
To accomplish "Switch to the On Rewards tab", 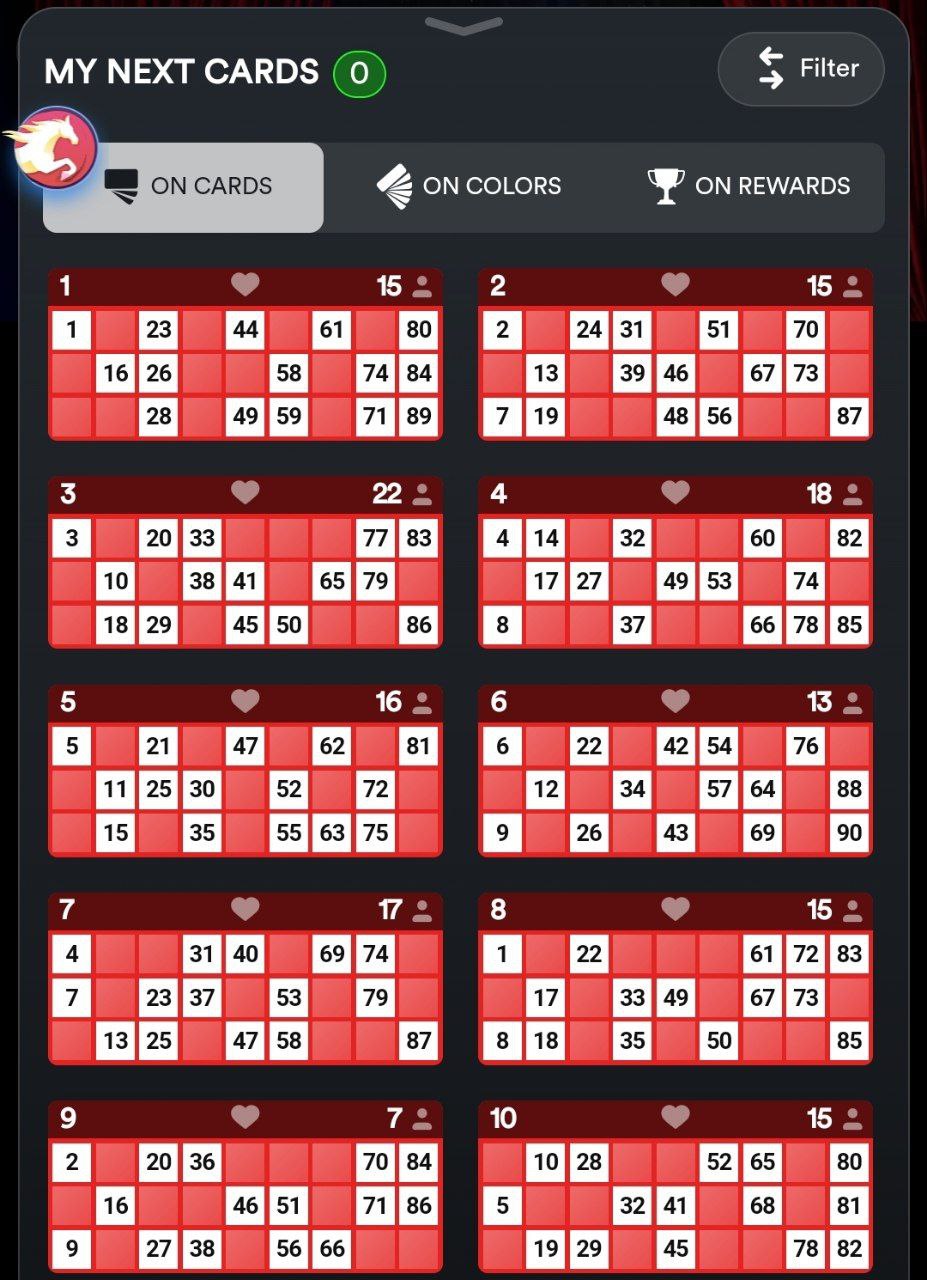I will coord(749,187).
